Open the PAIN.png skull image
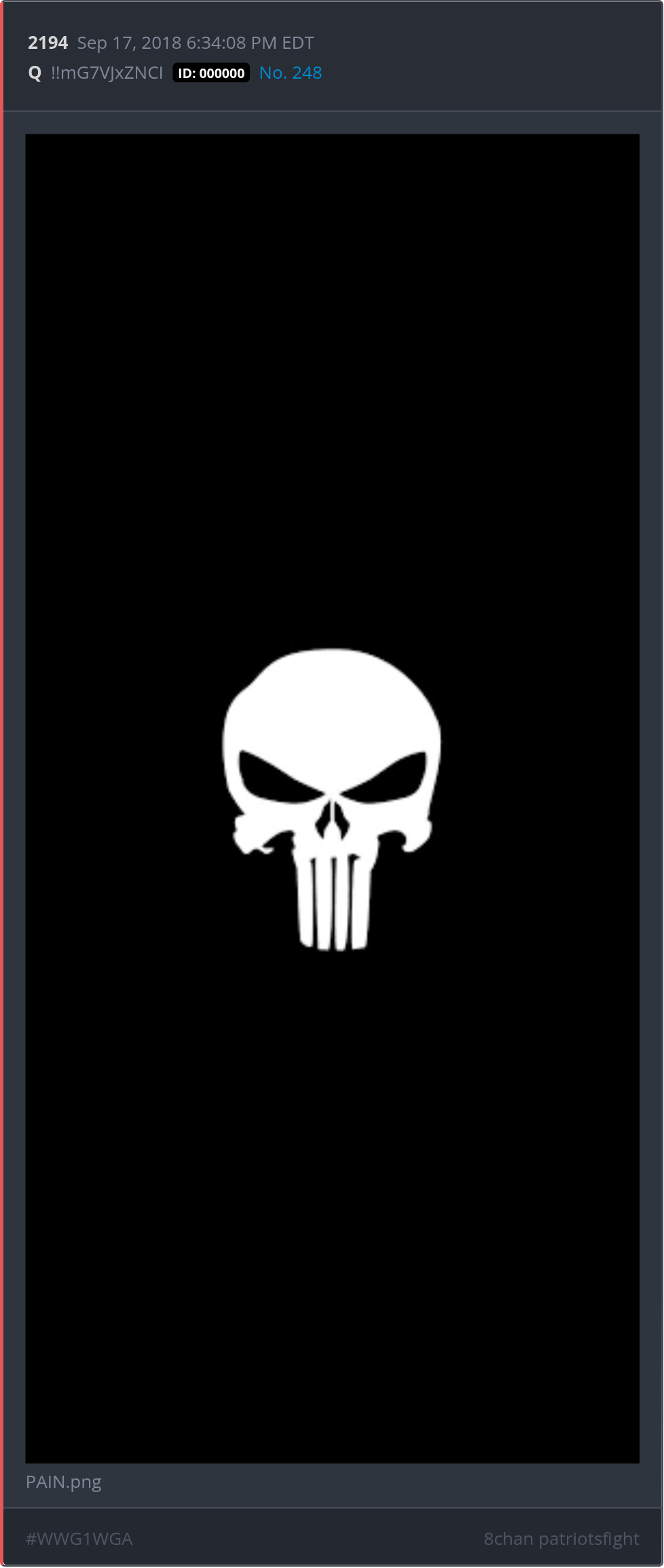Viewport: 664px width, 1568px height. click(x=332, y=798)
